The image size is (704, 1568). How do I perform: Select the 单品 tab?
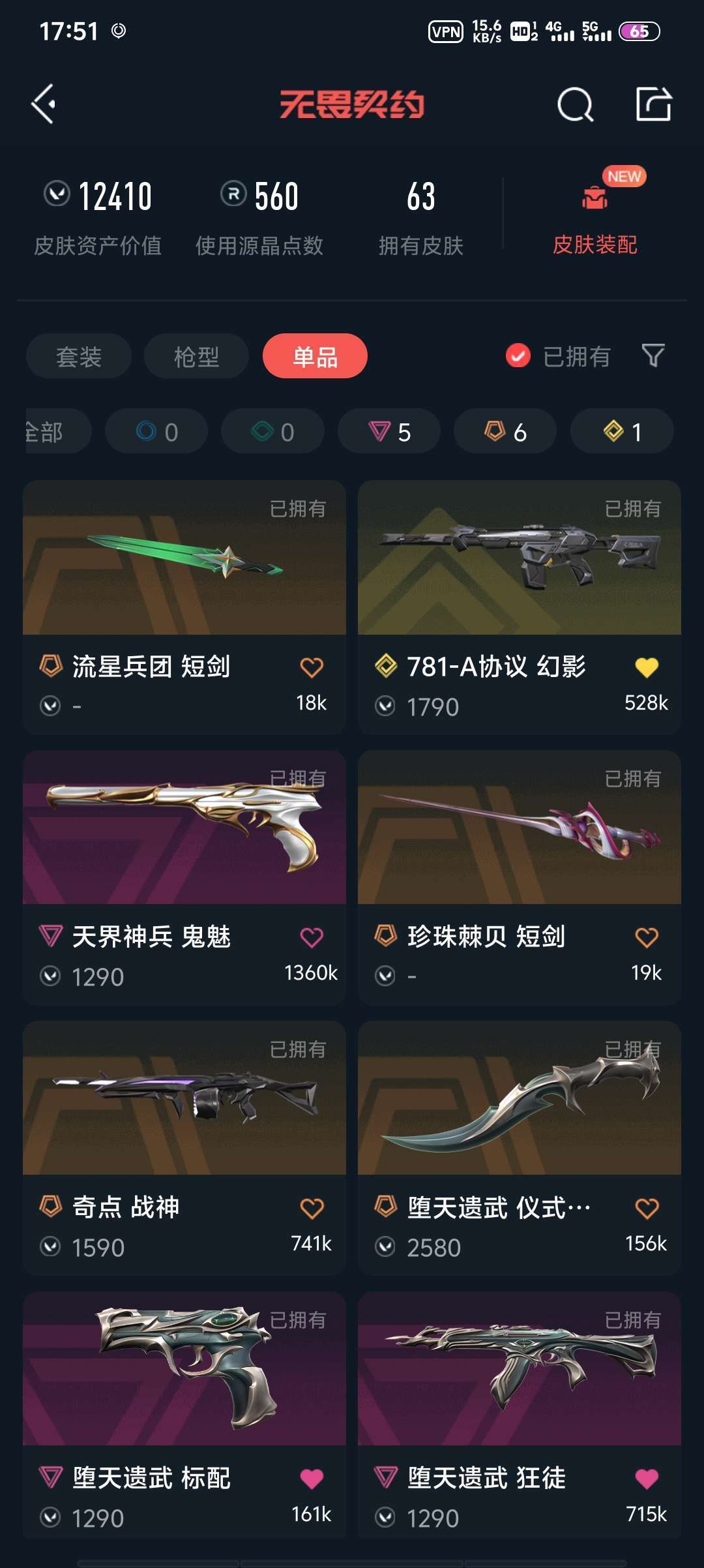point(314,356)
